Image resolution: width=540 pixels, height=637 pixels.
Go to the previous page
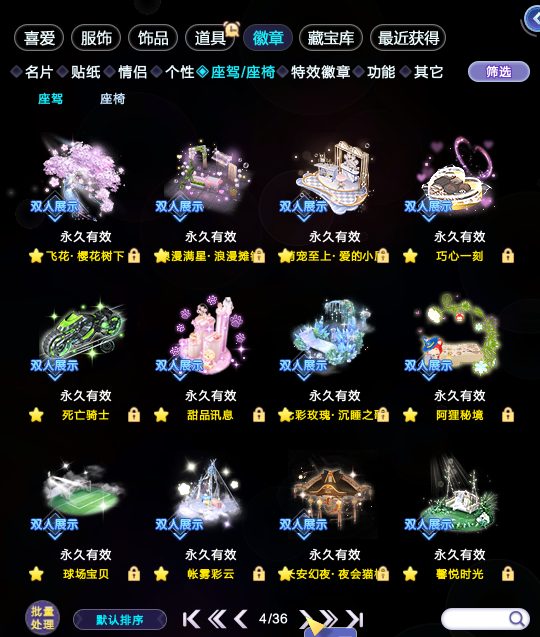pos(241,619)
